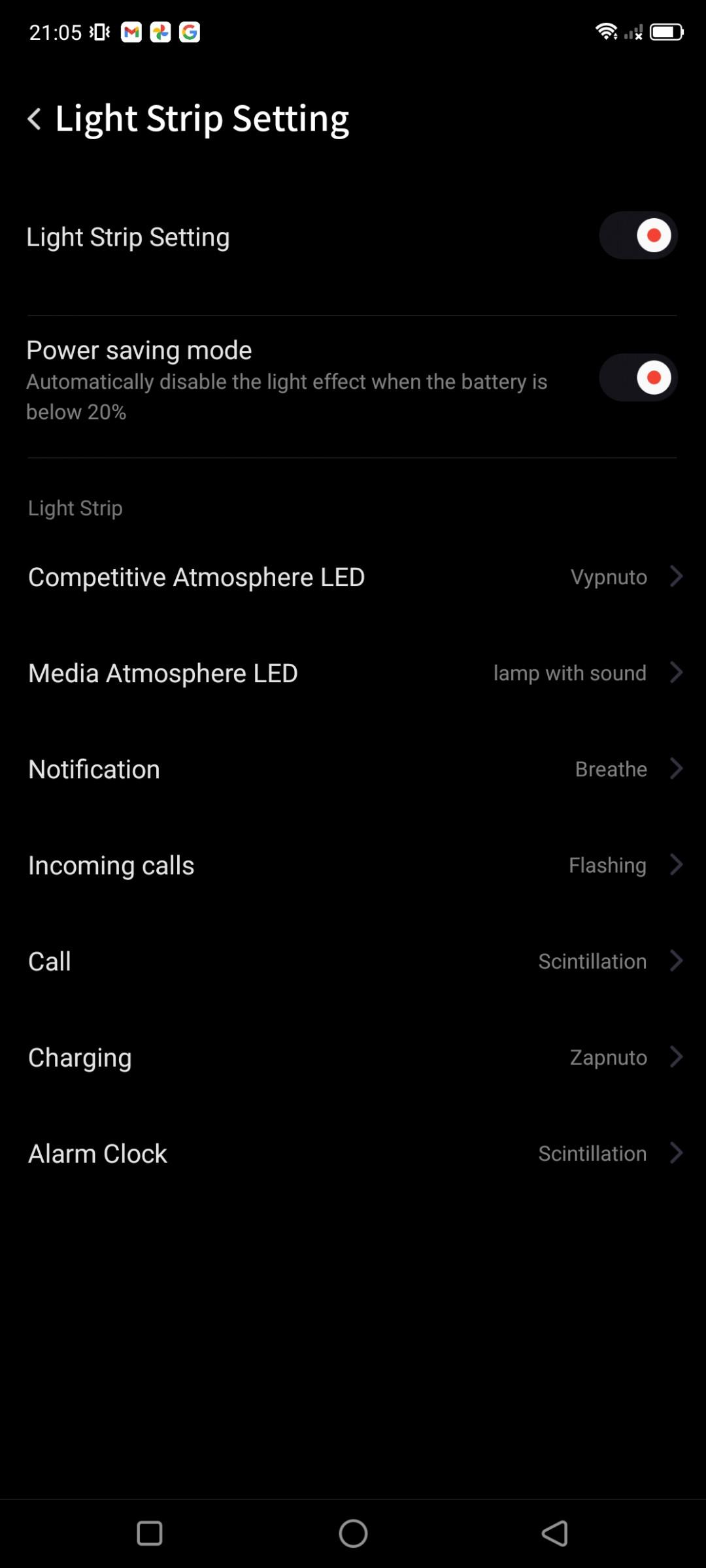Tap the system home button
Screen dimensions: 706x1568
pyautogui.click(x=353, y=1533)
